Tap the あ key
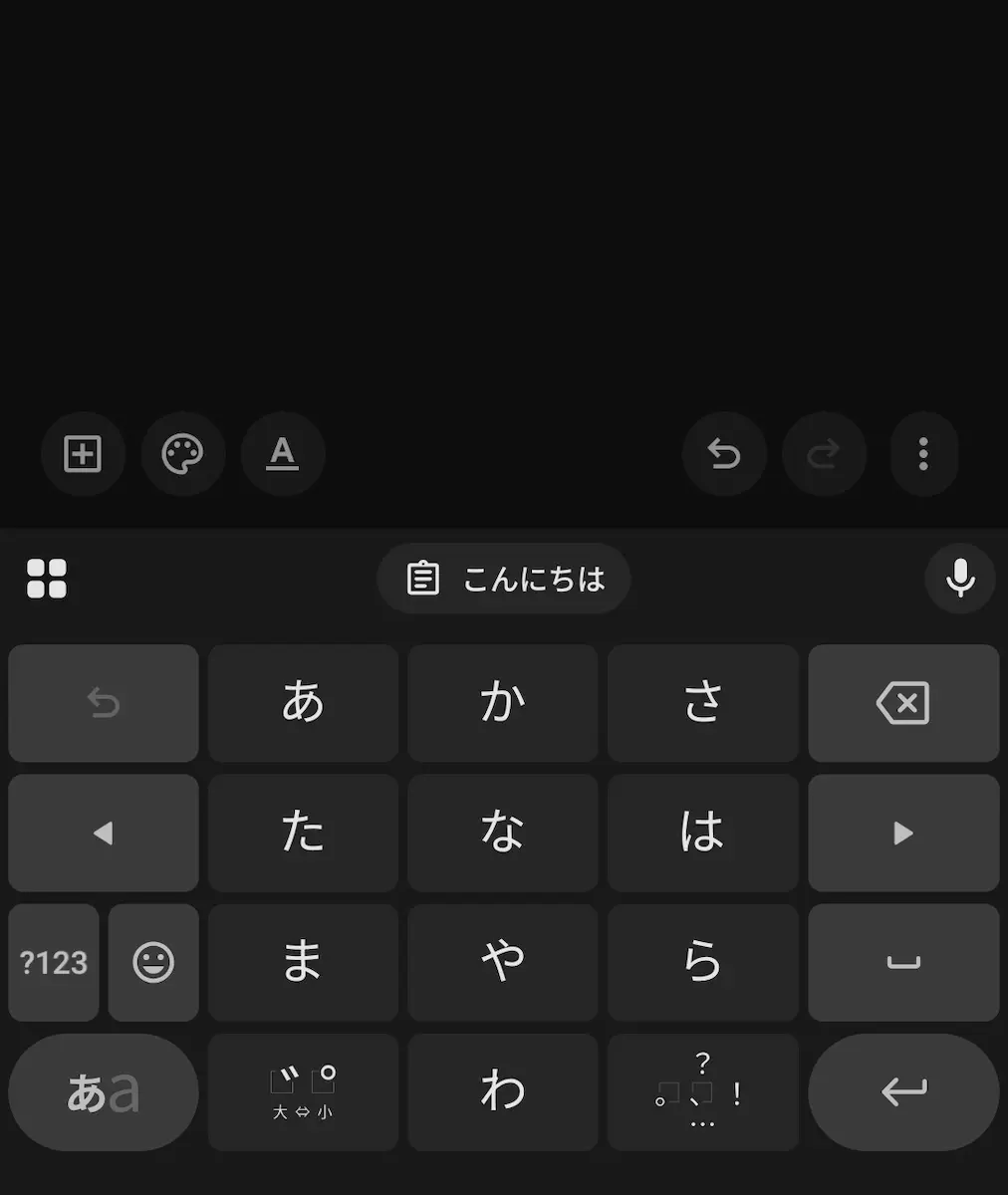 click(x=303, y=703)
